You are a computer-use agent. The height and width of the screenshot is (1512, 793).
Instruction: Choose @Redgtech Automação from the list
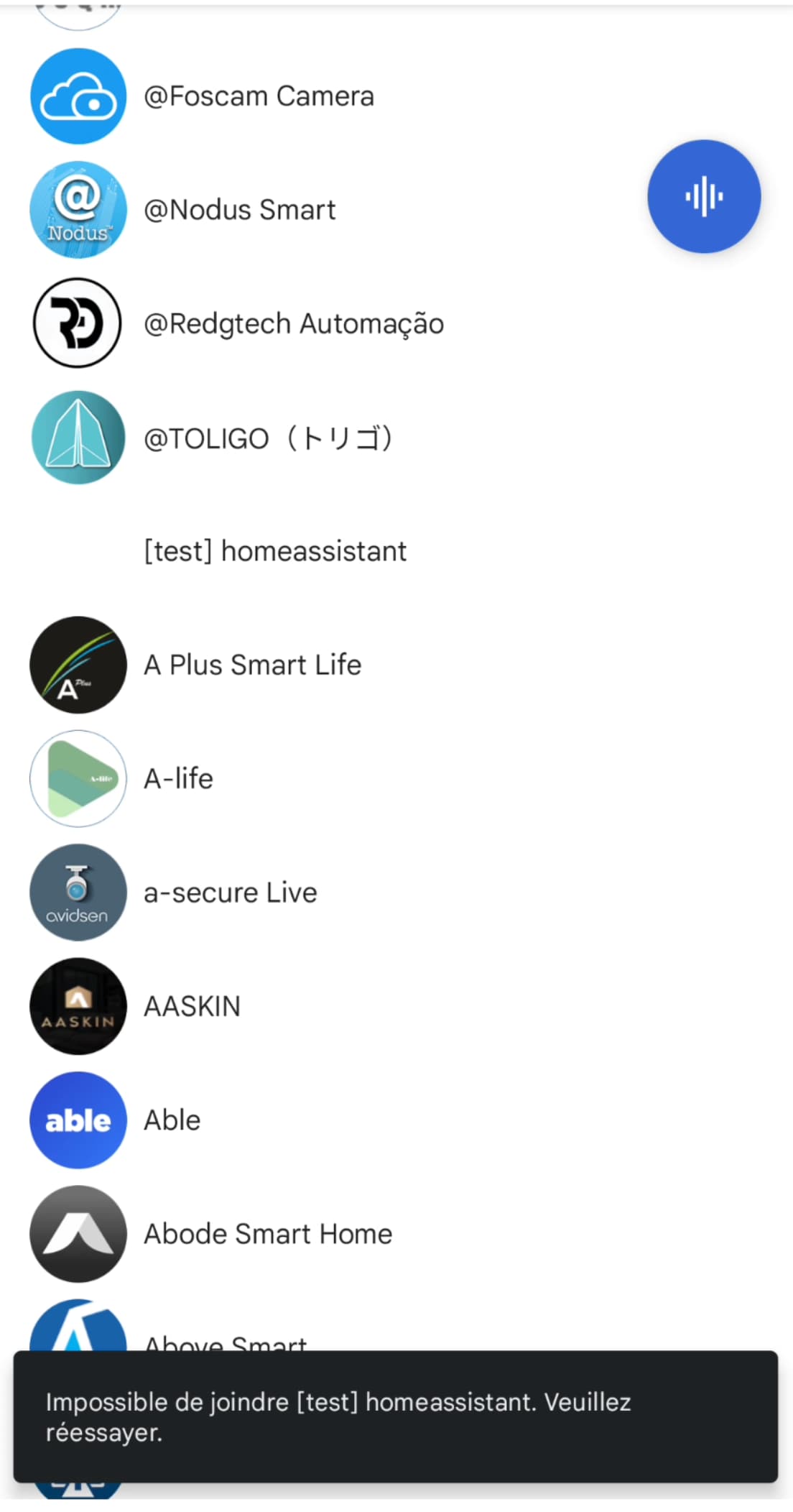396,323
